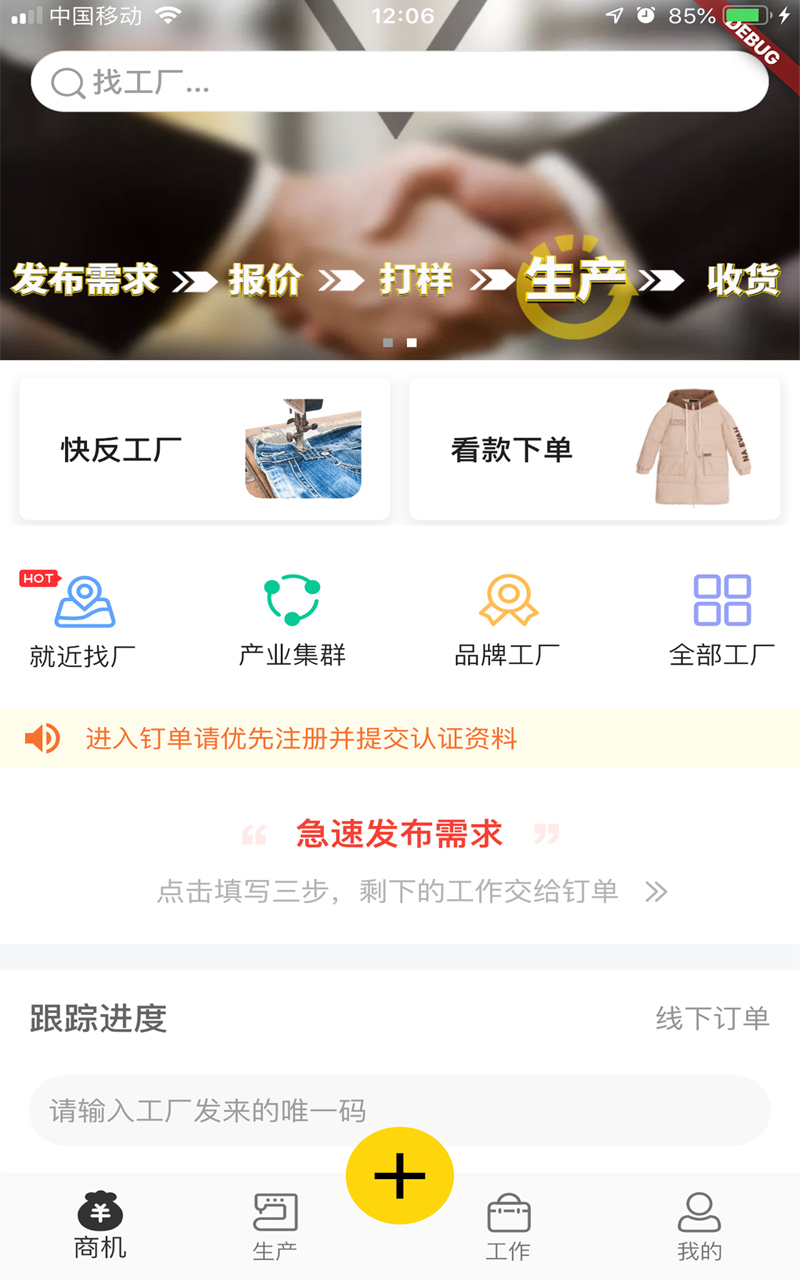Click the speaker announcement icon
The width and height of the screenshot is (800, 1280).
pyautogui.click(x=42, y=738)
